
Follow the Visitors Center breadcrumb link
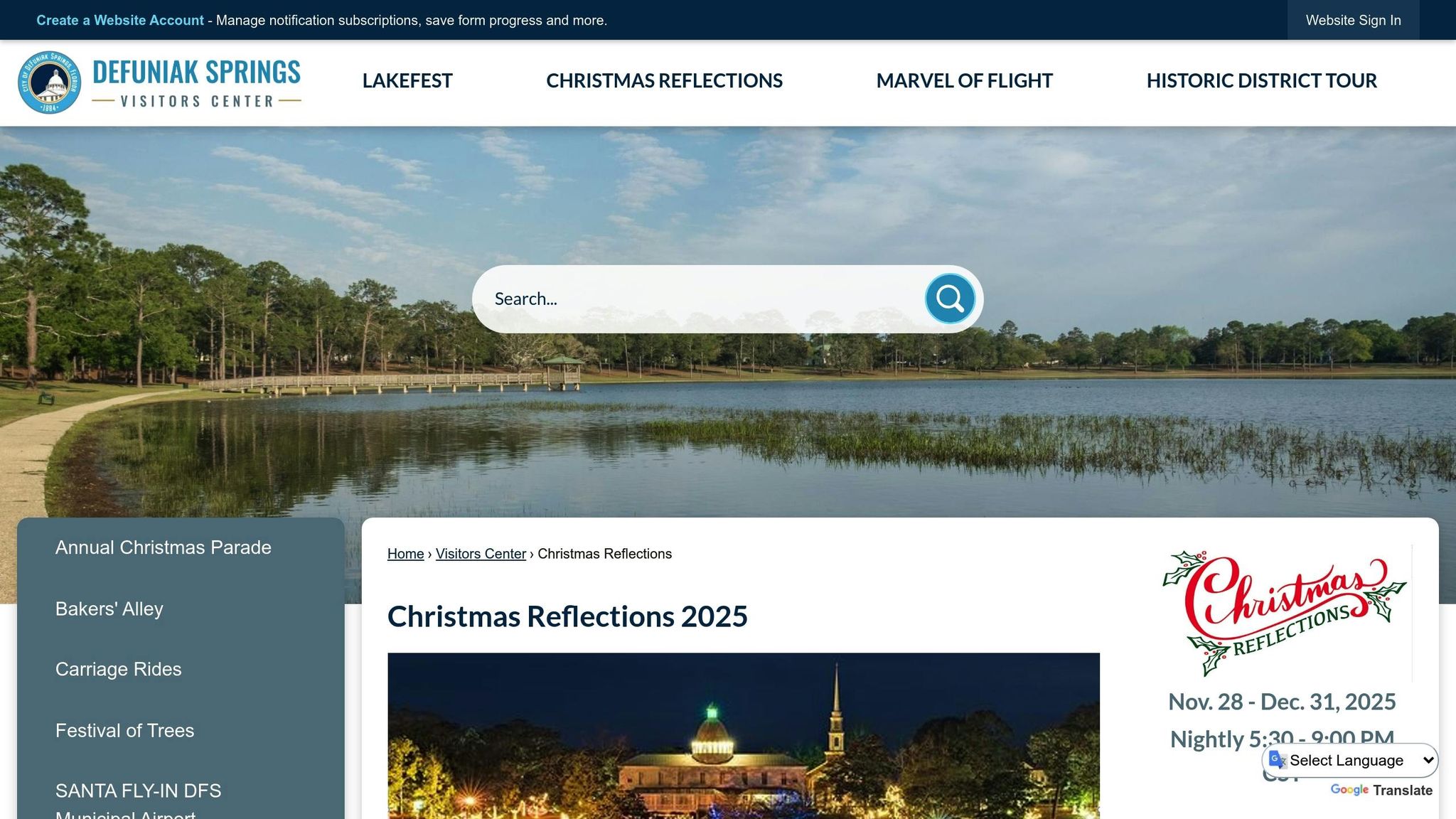click(481, 554)
